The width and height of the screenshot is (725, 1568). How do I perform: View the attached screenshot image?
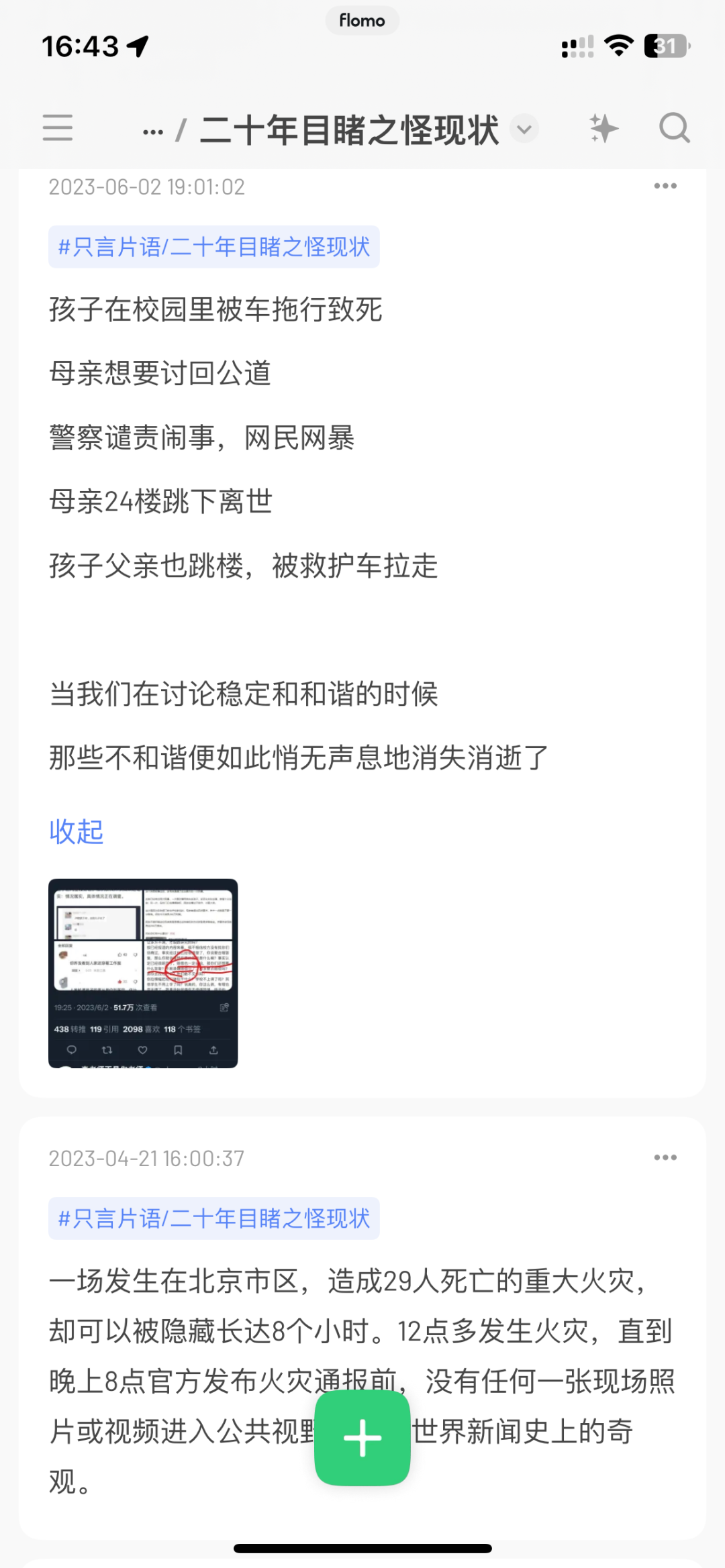point(143,973)
